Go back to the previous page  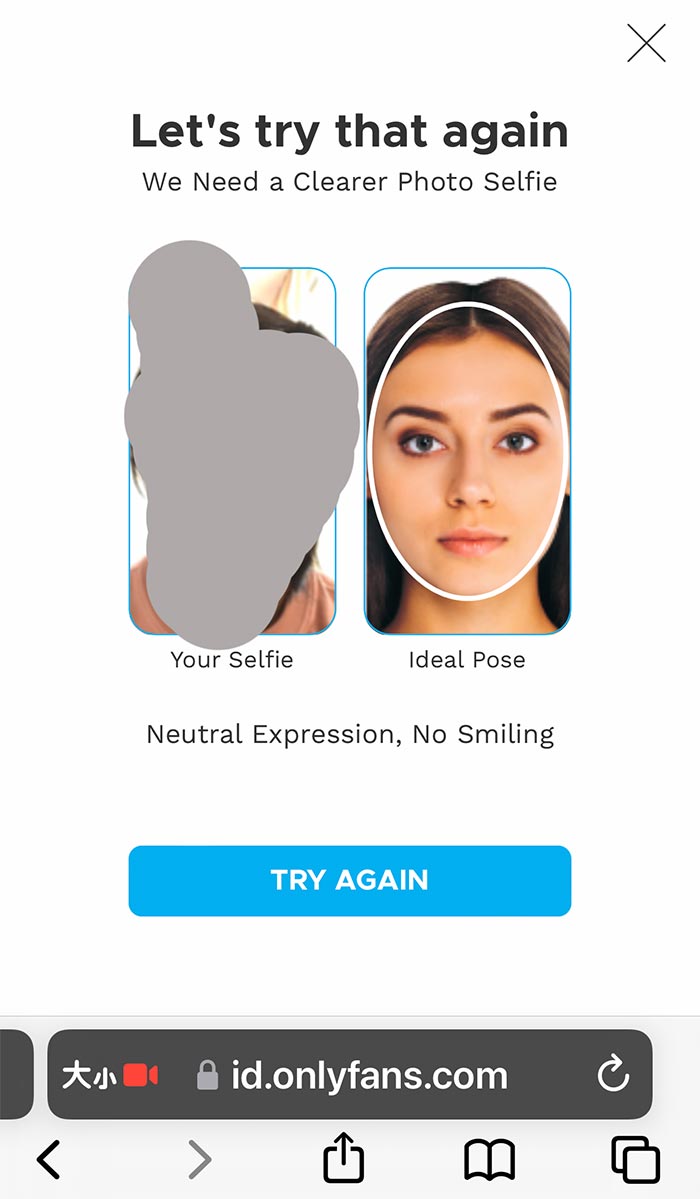coord(48,1160)
